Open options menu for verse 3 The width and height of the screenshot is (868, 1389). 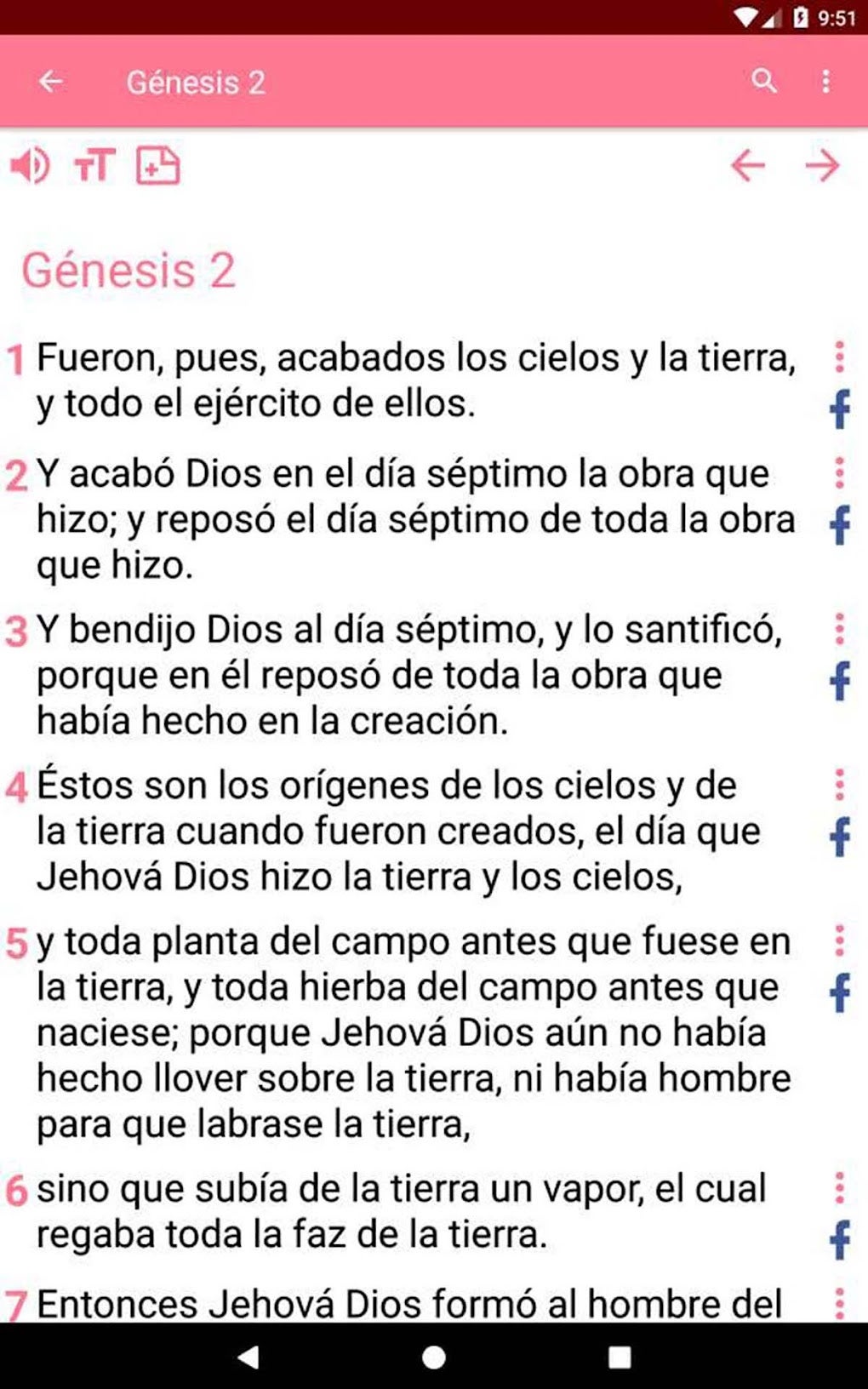839,629
